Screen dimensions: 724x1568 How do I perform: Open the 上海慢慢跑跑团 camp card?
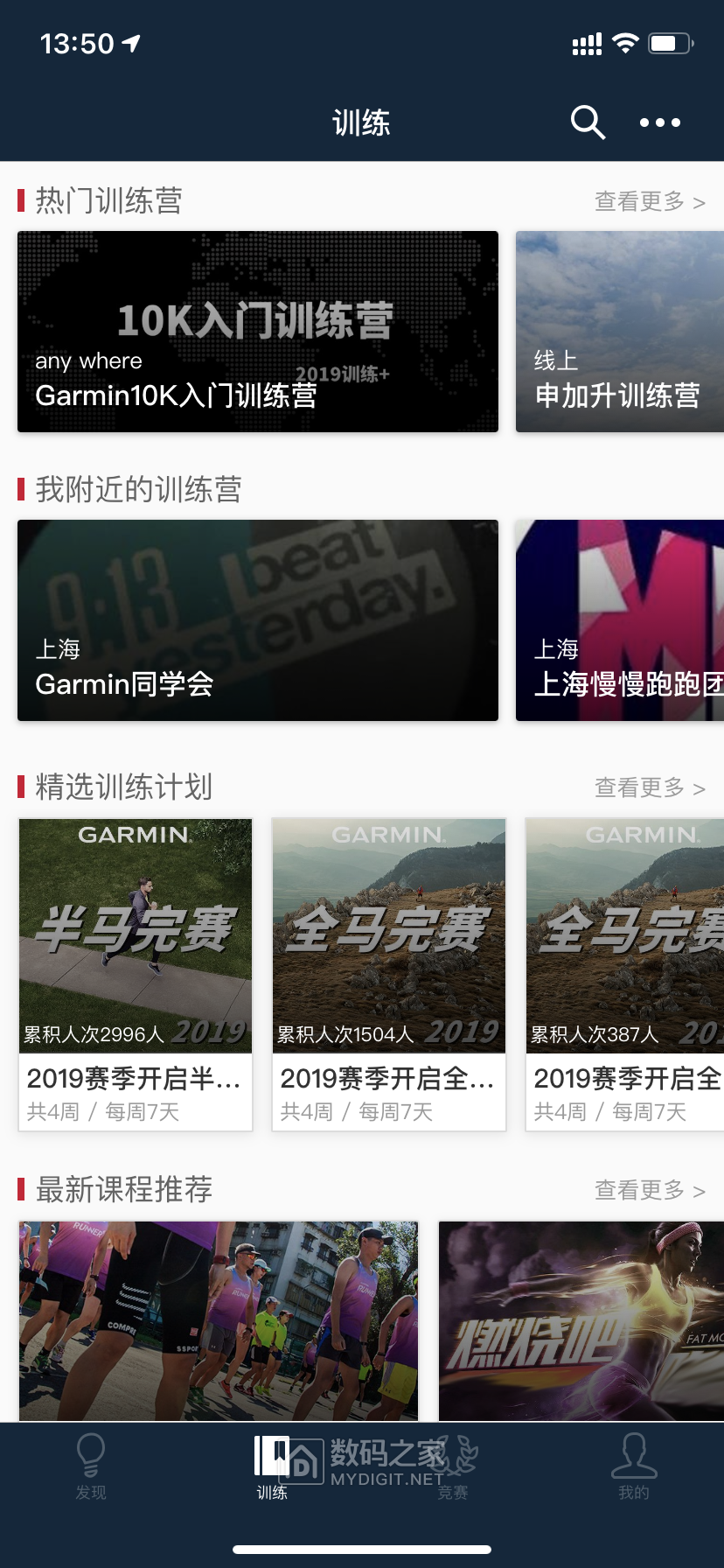tap(619, 620)
